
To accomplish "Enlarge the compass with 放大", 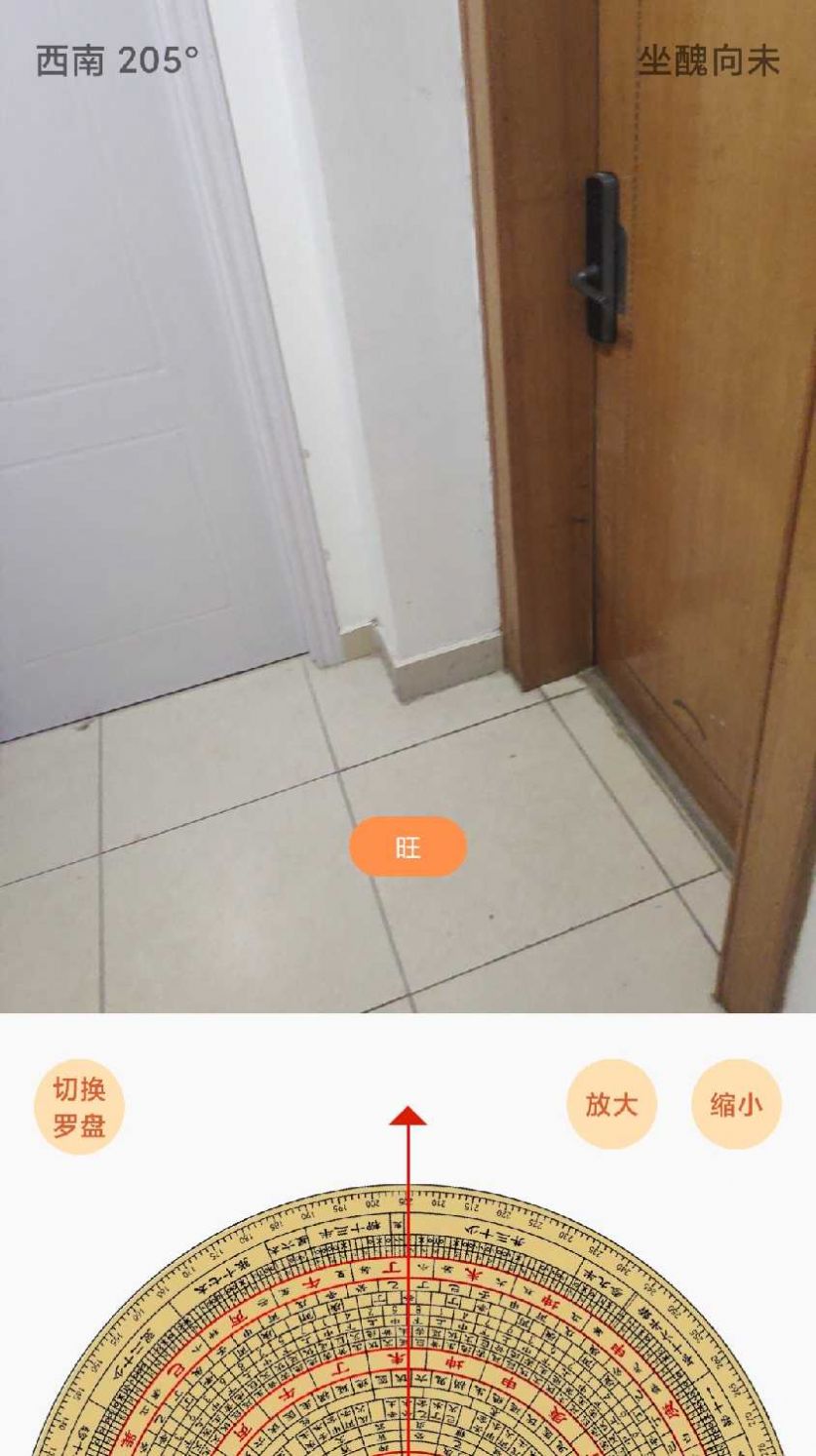I will [x=611, y=1104].
